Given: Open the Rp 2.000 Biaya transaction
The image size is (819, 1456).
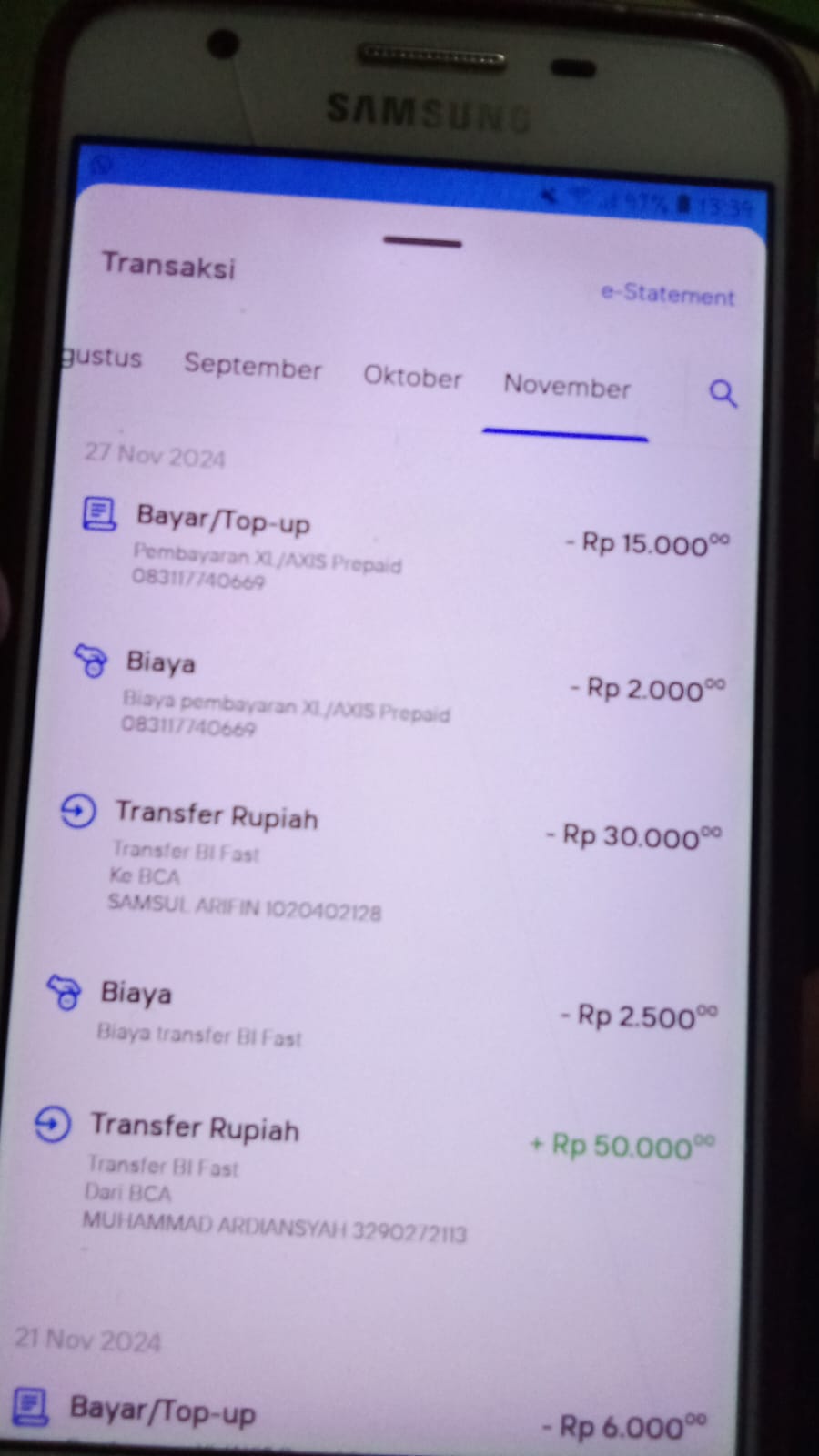Looking at the screenshot, I should coord(399,692).
